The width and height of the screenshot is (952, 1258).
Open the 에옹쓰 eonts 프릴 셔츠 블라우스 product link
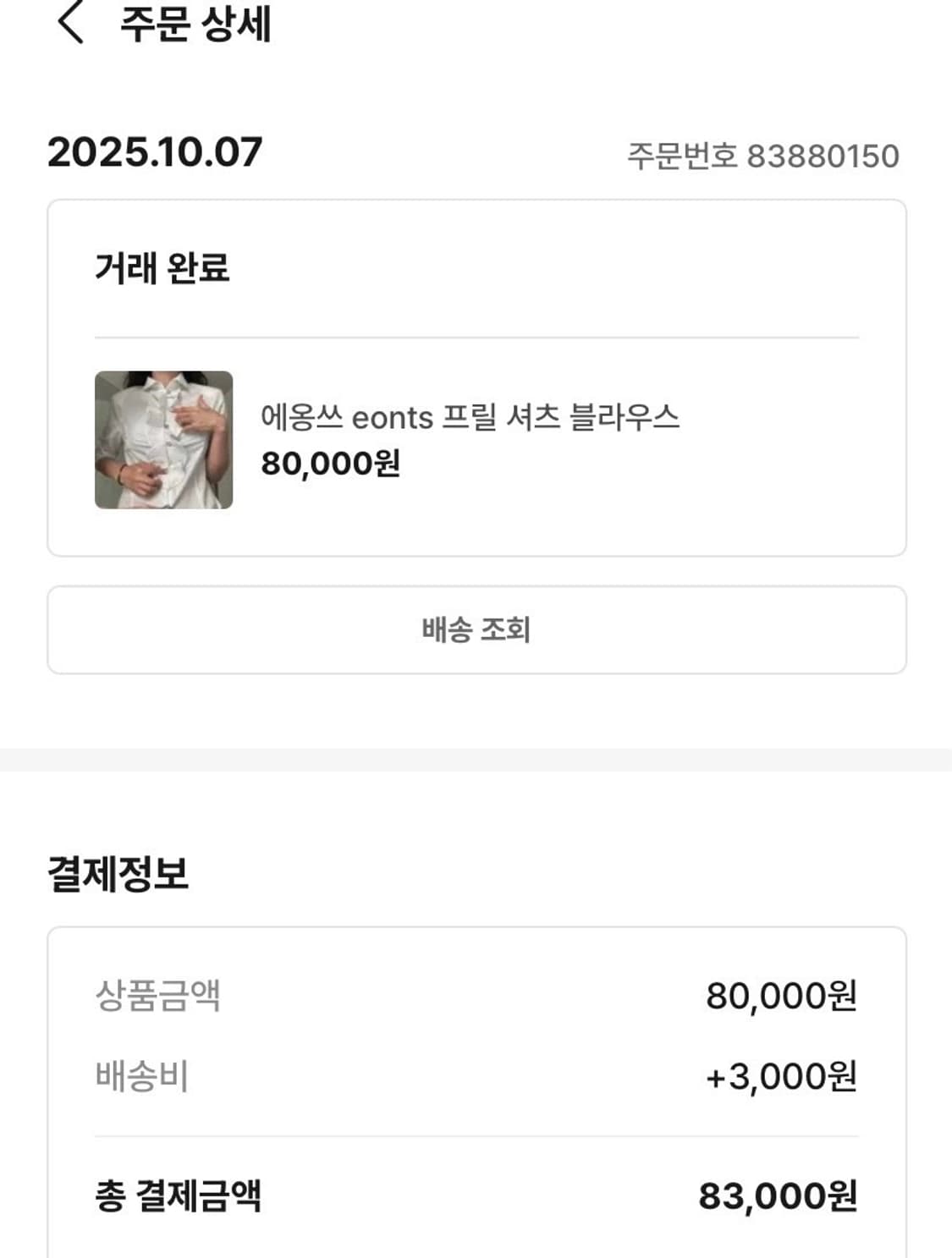coord(472,420)
